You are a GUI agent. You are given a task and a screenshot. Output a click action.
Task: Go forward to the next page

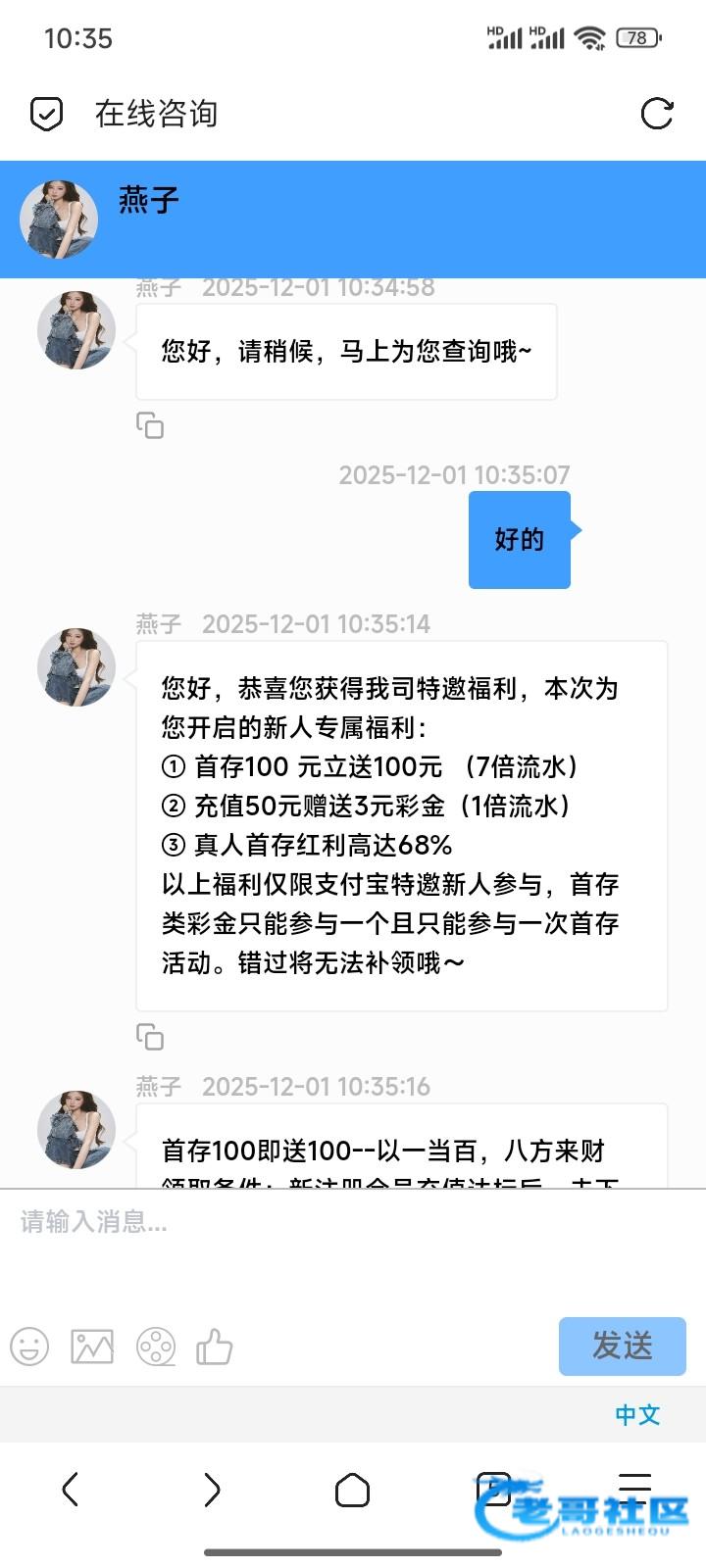click(x=212, y=1490)
